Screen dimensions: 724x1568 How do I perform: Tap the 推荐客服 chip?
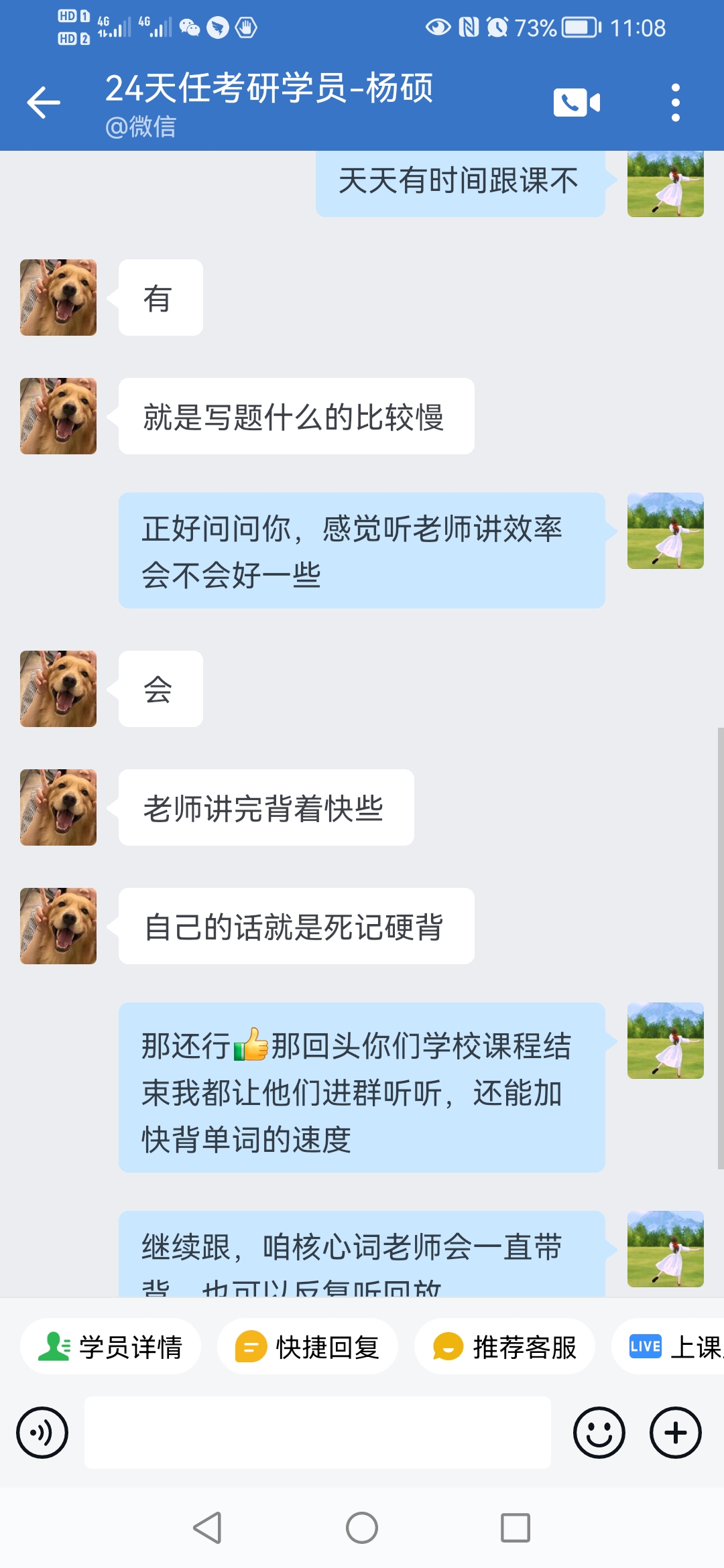click(505, 1346)
